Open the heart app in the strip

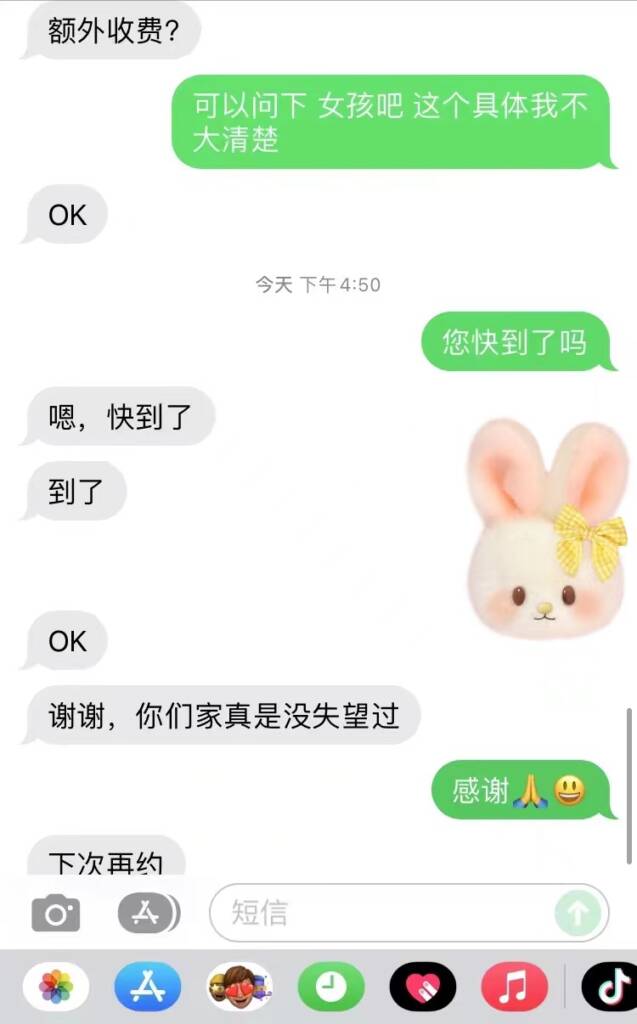(422, 988)
